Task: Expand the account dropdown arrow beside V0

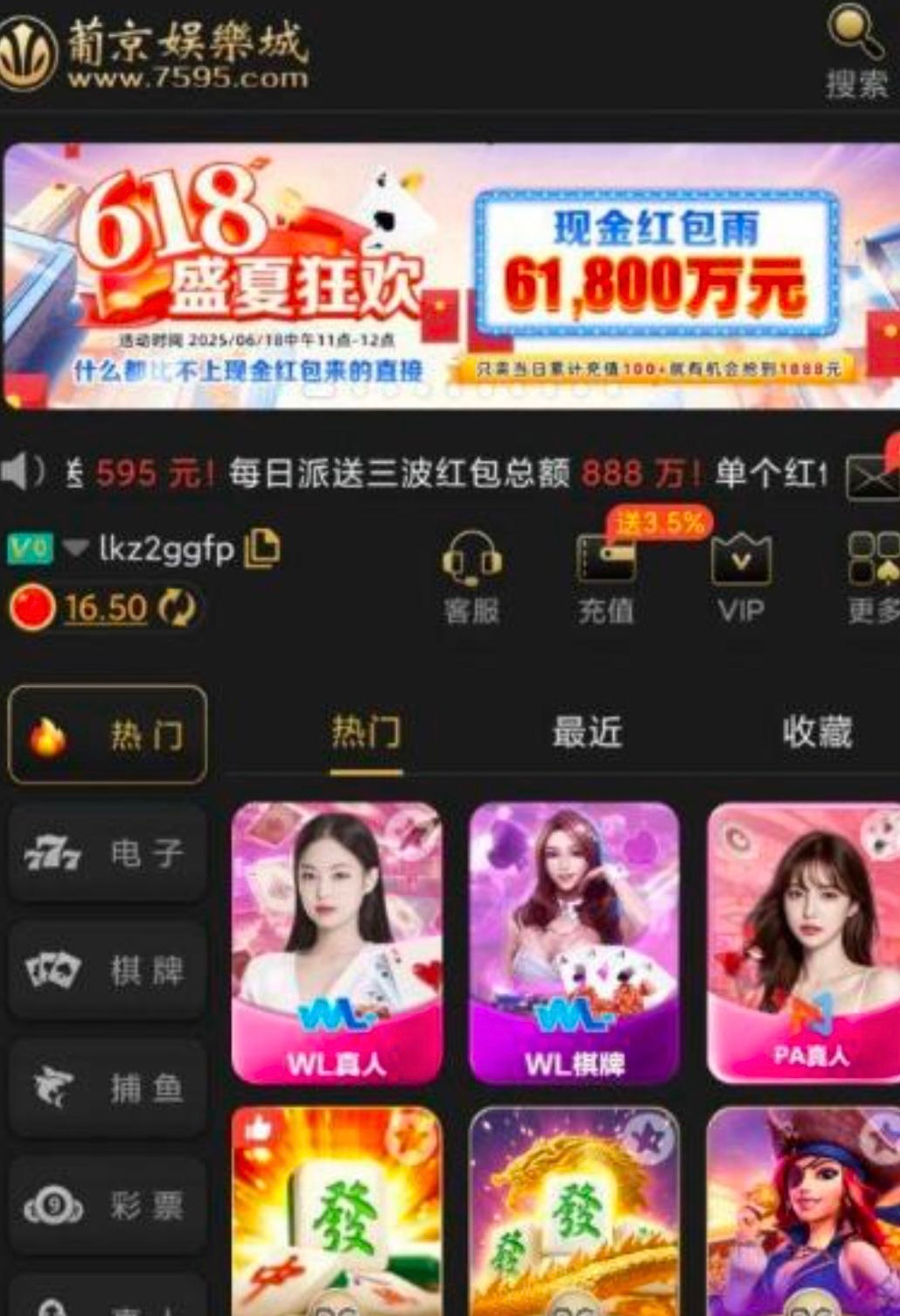Action: [76, 549]
